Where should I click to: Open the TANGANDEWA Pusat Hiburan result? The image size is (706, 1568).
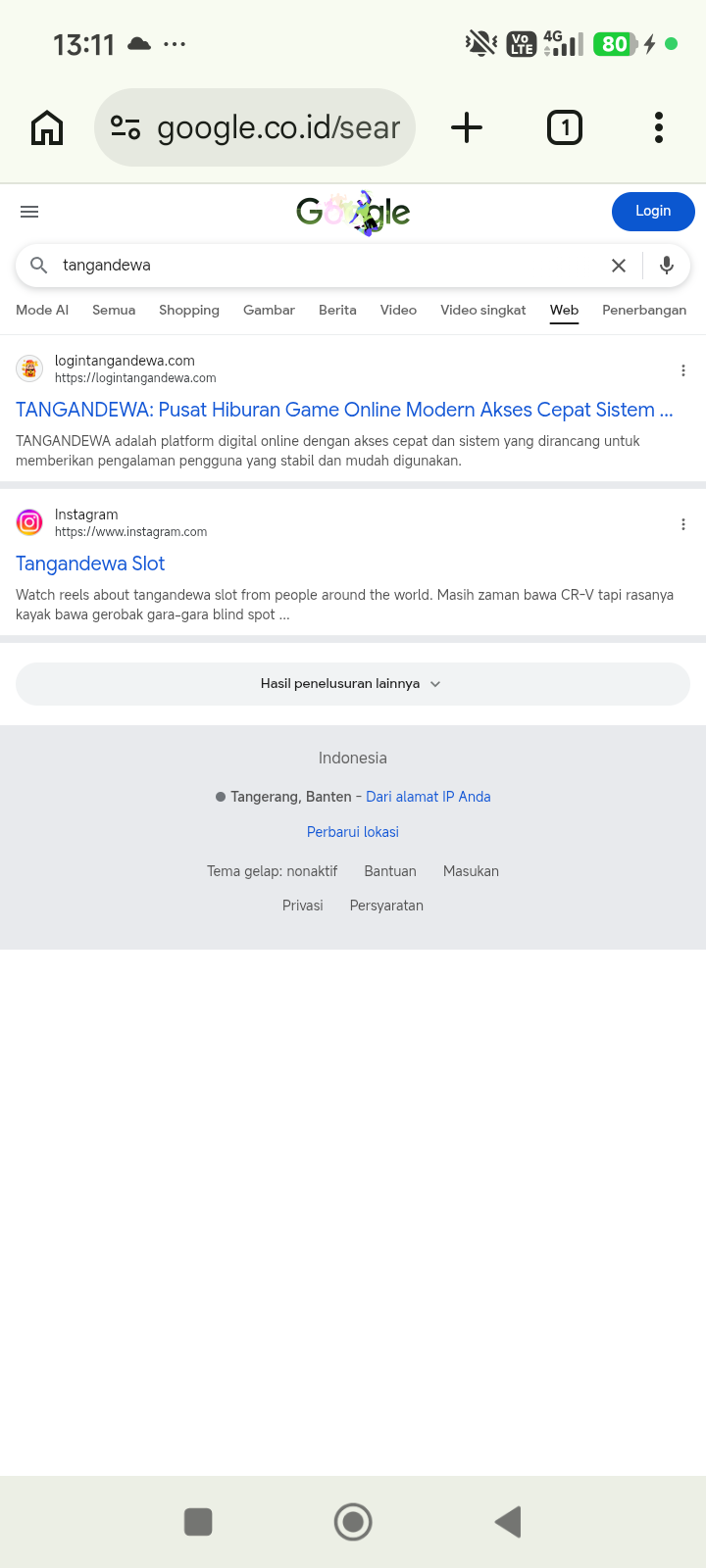(x=344, y=410)
